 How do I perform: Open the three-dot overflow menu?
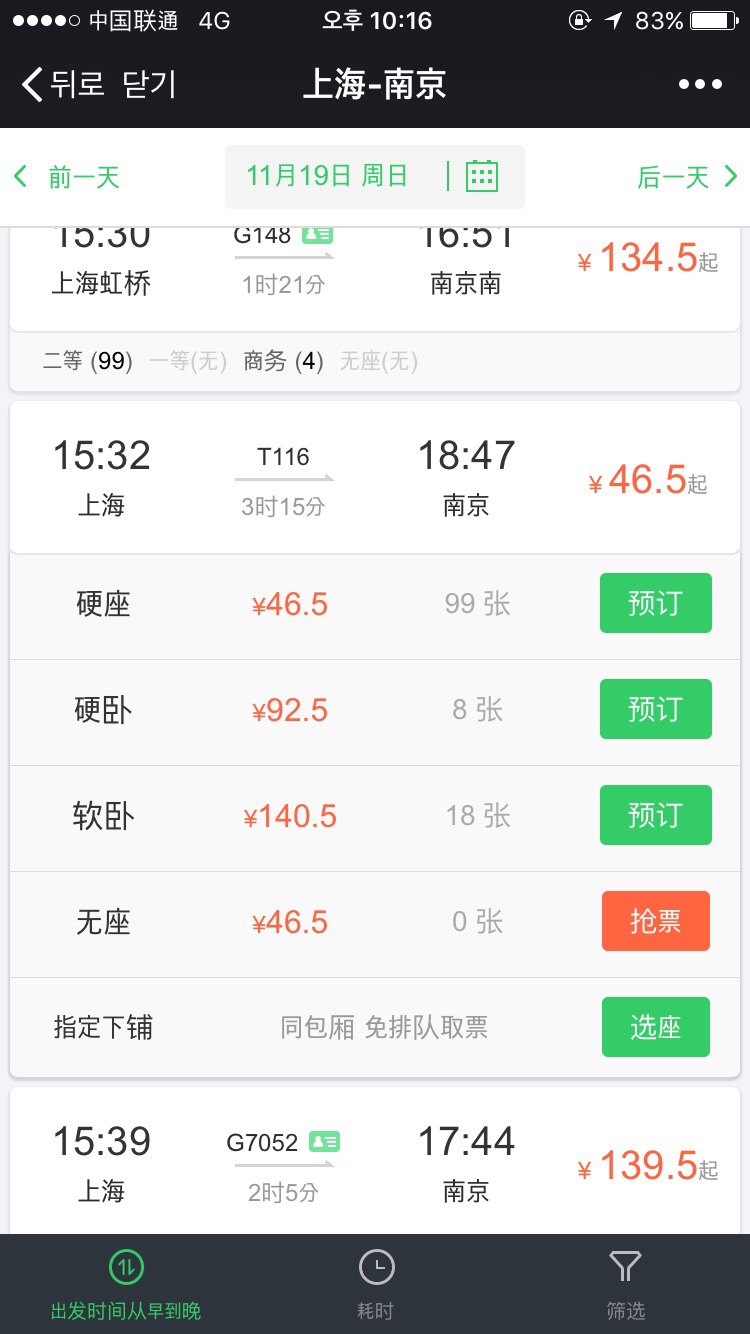coord(699,85)
